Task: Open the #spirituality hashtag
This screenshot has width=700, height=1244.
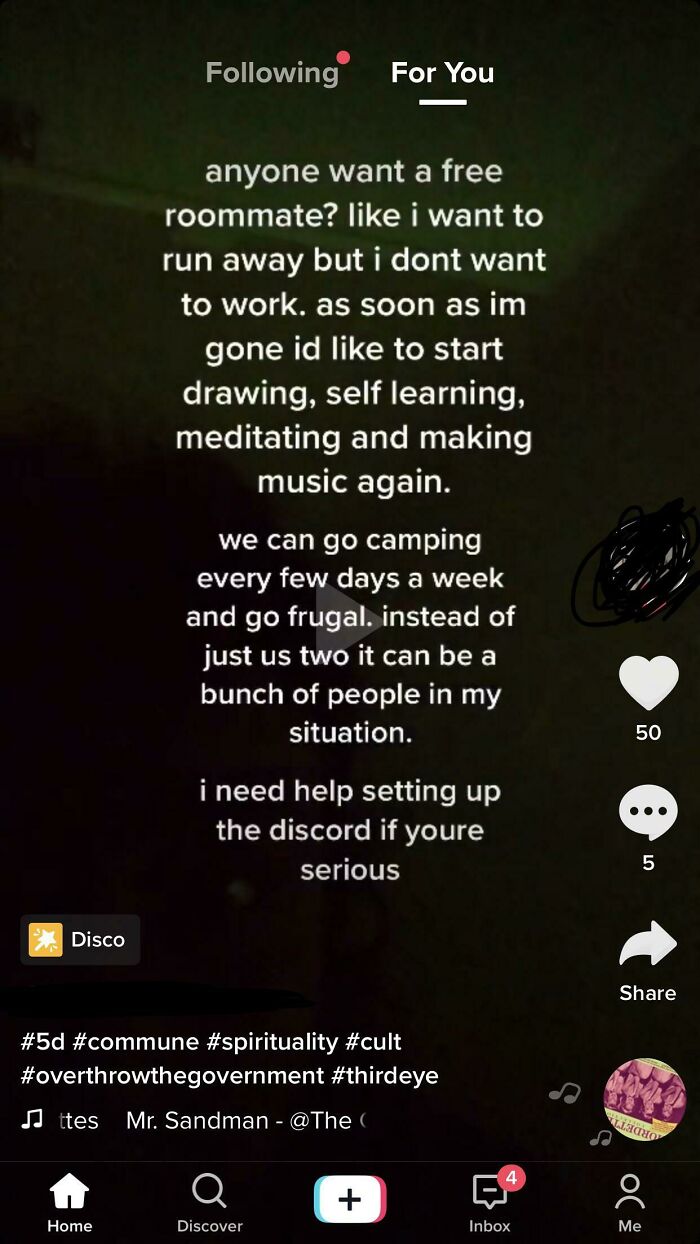Action: pyautogui.click(x=272, y=1042)
